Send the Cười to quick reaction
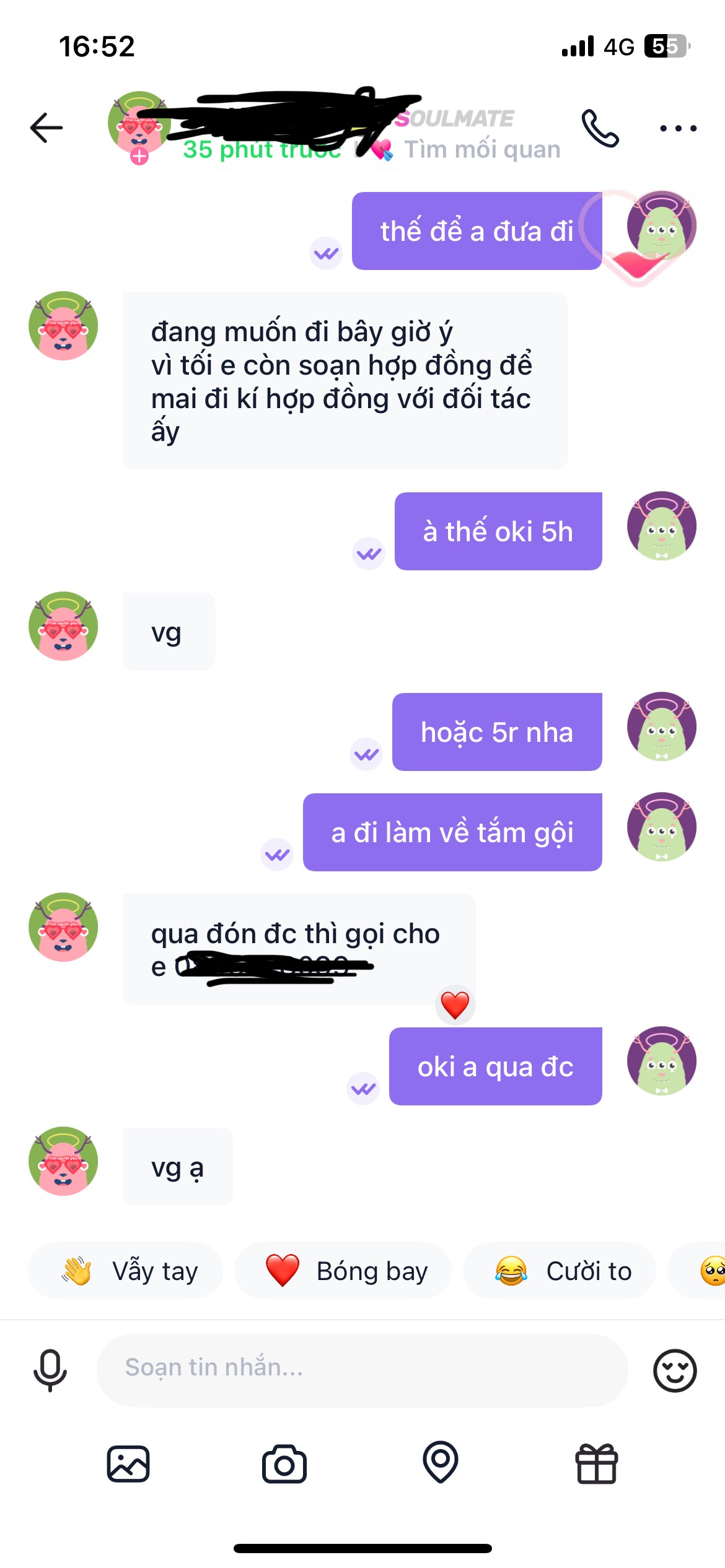 [560, 1271]
